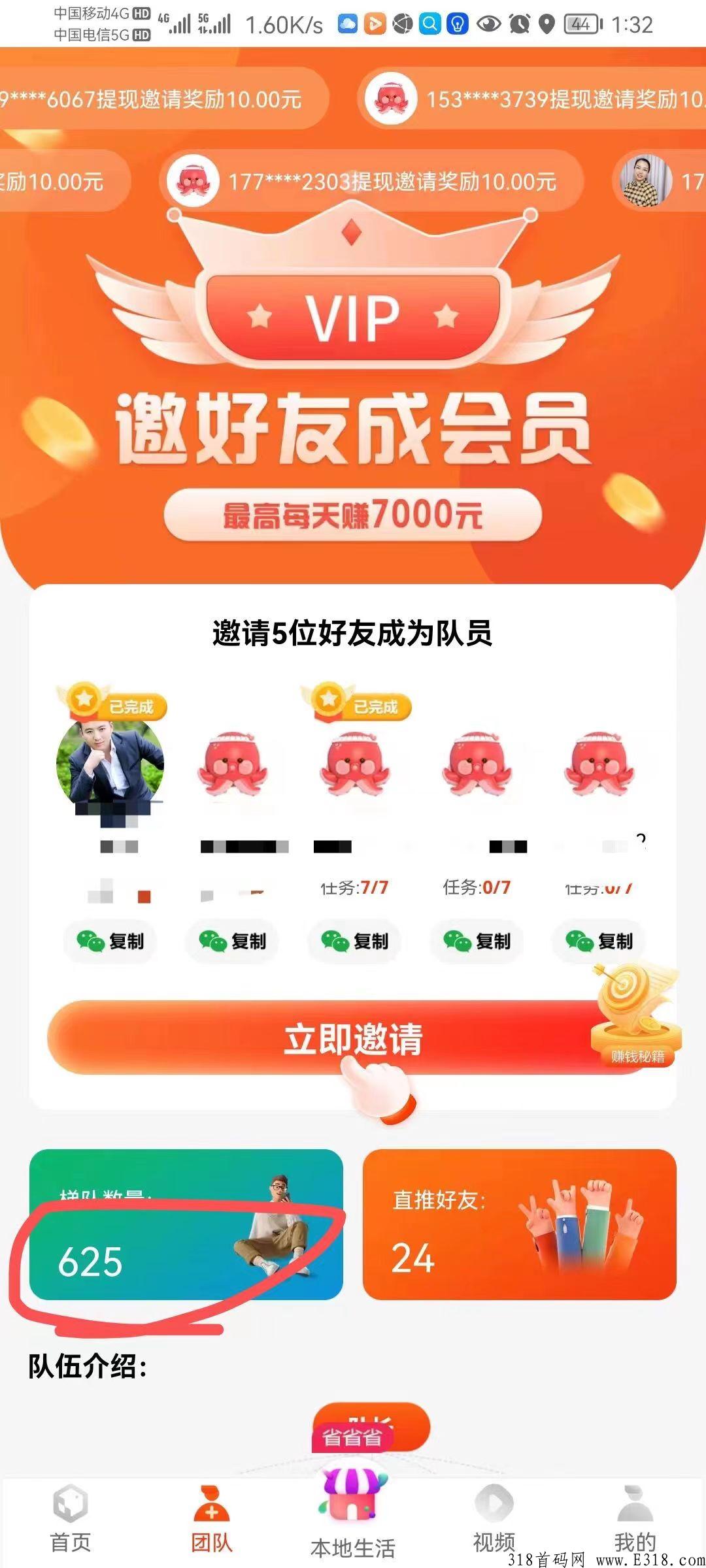Open the 直推好友 direct friends card
706x1568 pixels.
(x=519, y=1224)
